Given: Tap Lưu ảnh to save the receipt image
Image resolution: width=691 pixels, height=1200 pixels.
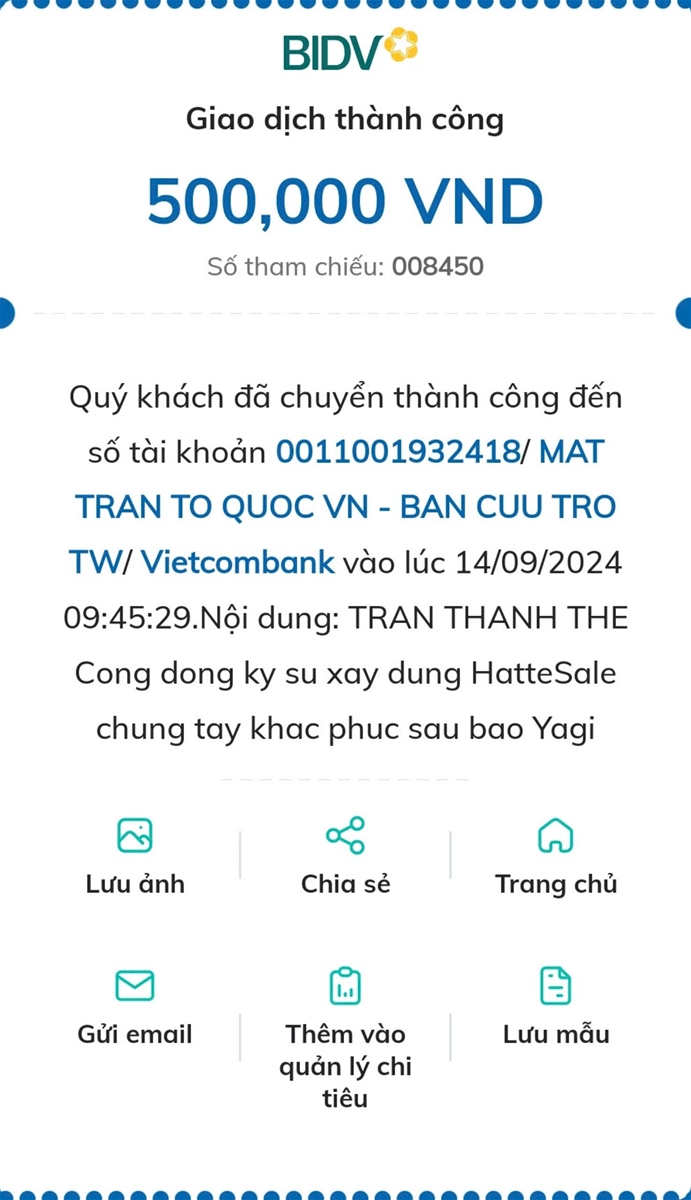Looking at the screenshot, I should [x=135, y=855].
